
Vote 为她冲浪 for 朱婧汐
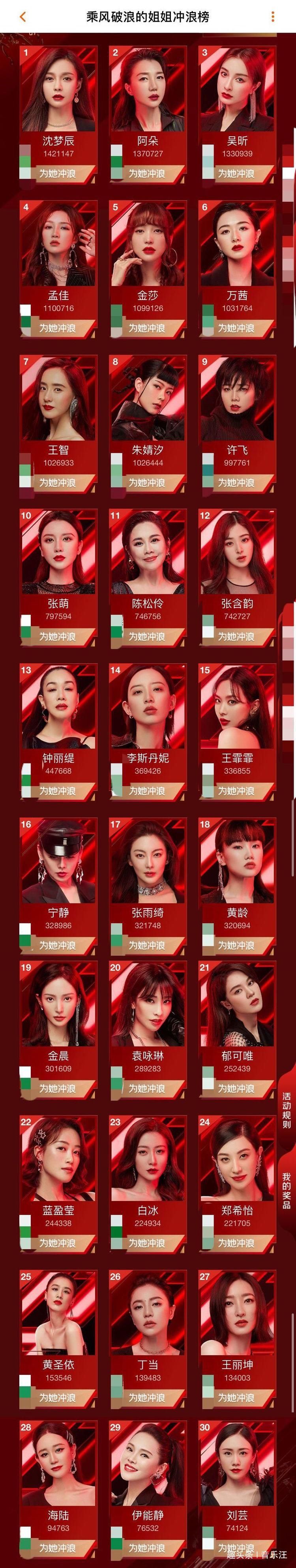click(x=147, y=483)
